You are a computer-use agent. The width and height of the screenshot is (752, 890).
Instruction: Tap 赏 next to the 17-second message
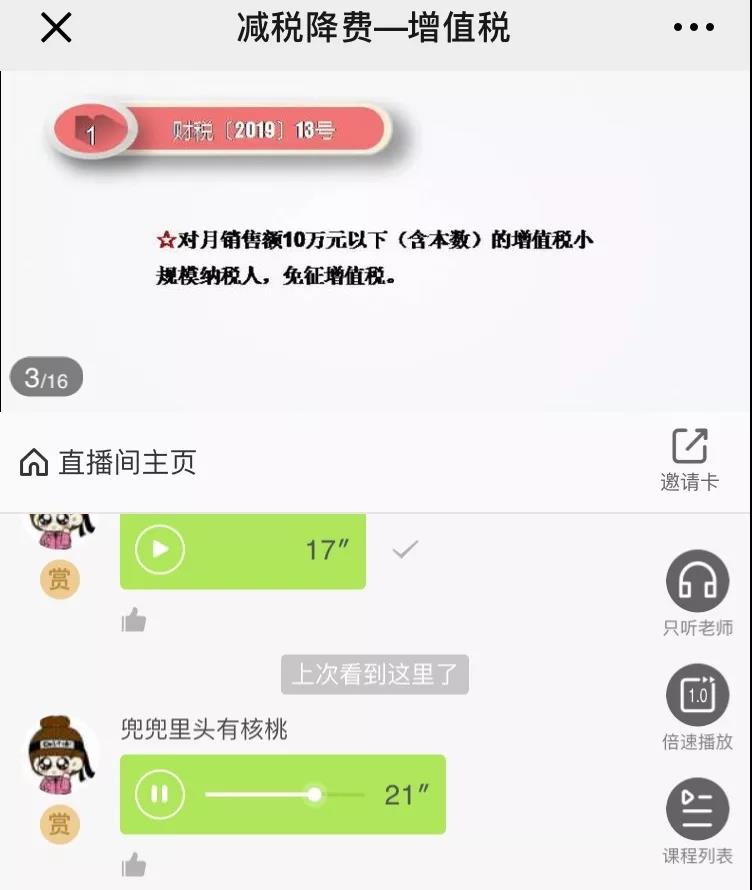(59, 580)
